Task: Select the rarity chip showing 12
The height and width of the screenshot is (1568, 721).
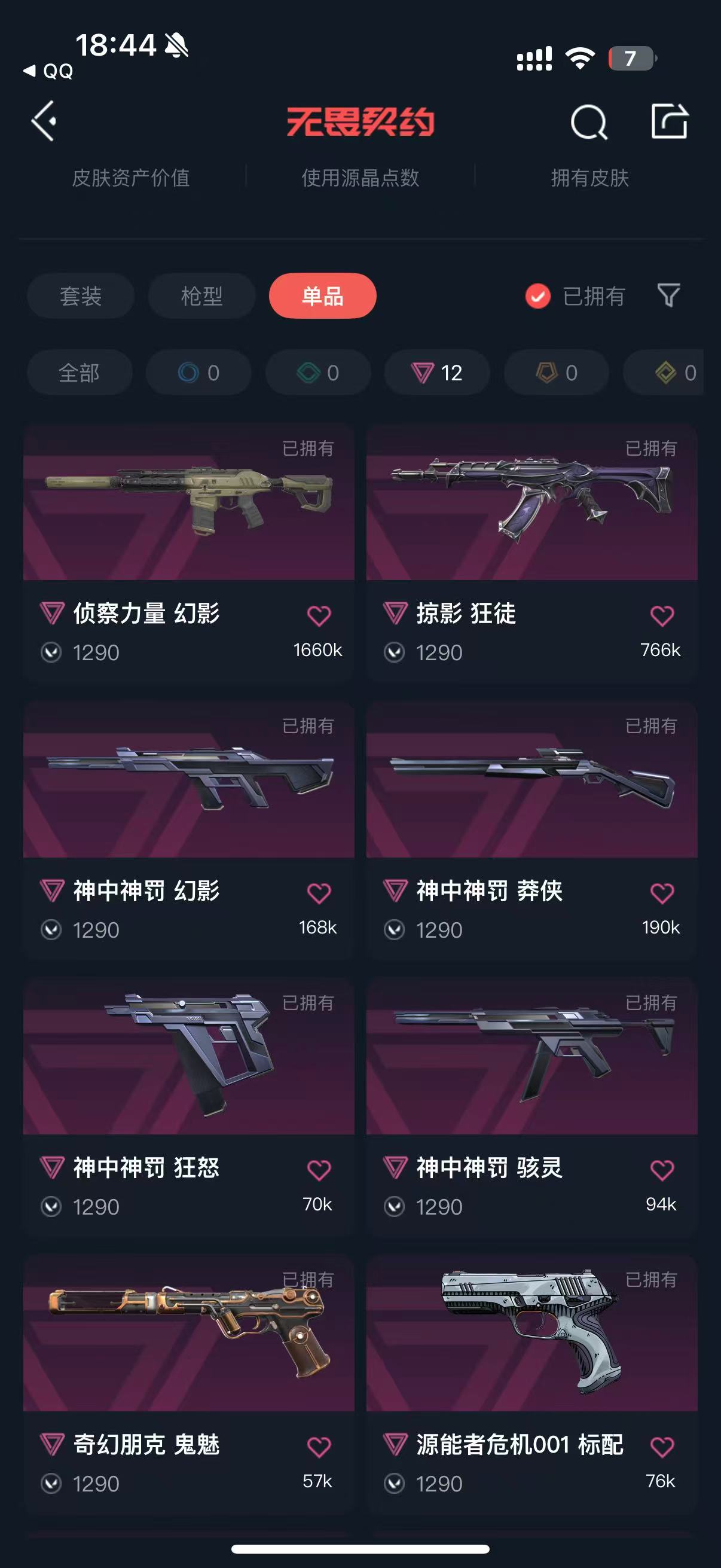Action: click(437, 373)
